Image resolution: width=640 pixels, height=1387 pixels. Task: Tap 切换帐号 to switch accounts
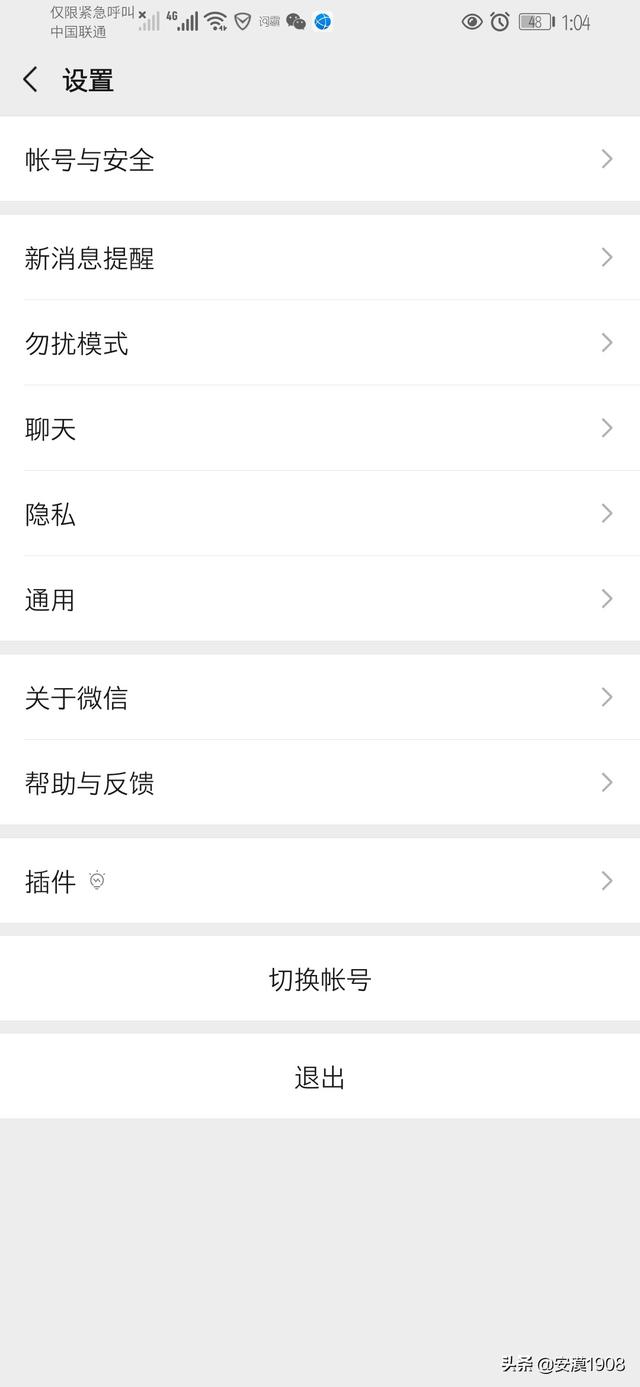[320, 979]
